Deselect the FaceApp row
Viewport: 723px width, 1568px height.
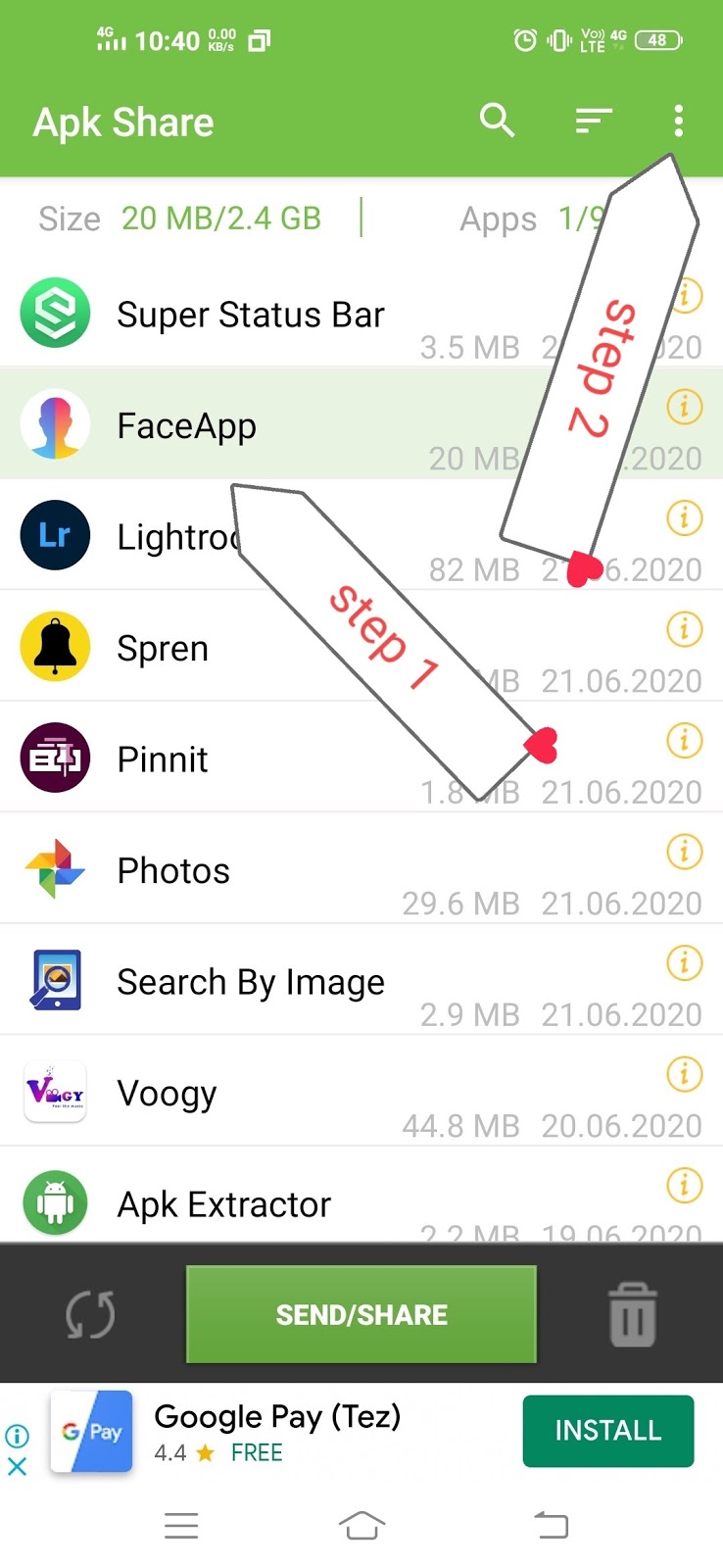186,426
